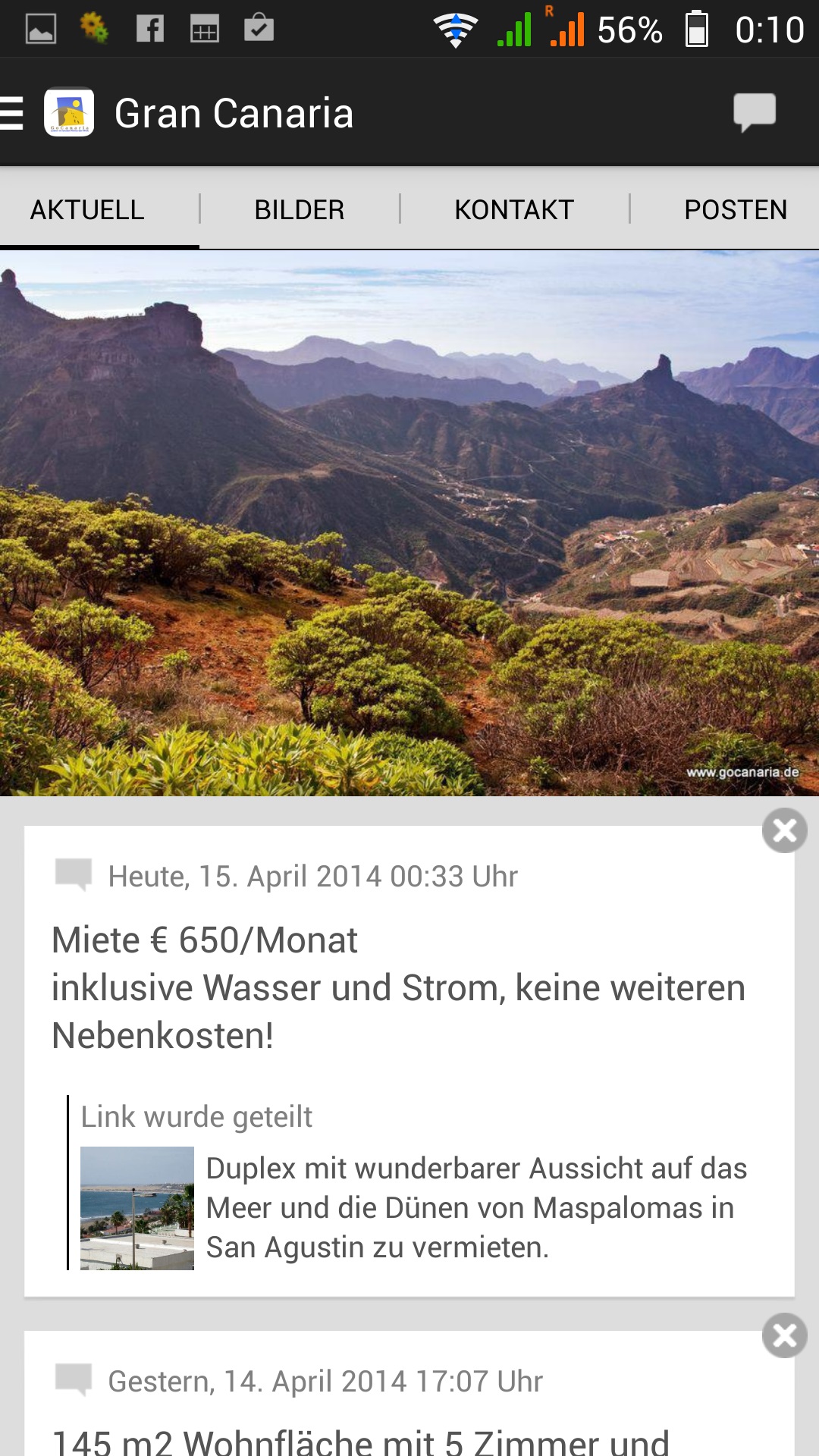
Task: Dismiss the Miete € 650/Monat post
Action: click(785, 830)
